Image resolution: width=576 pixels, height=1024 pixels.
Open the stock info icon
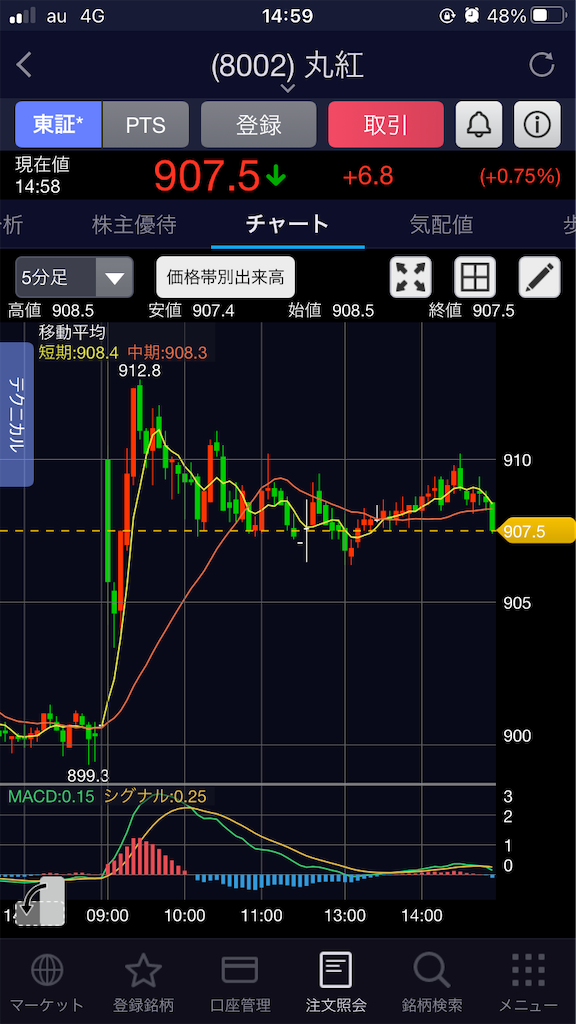(x=537, y=124)
